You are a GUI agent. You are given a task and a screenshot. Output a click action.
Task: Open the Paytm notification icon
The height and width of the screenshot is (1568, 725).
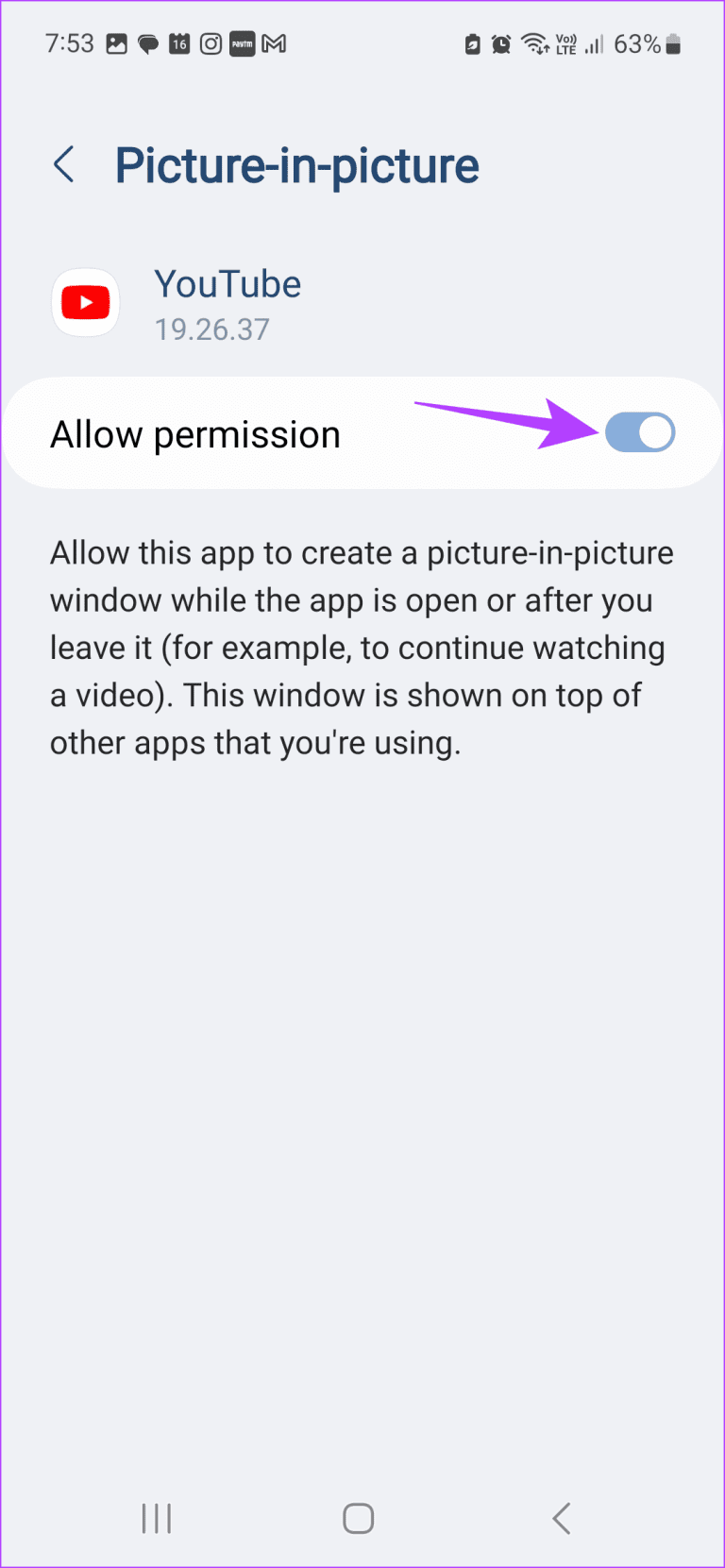pos(244,43)
